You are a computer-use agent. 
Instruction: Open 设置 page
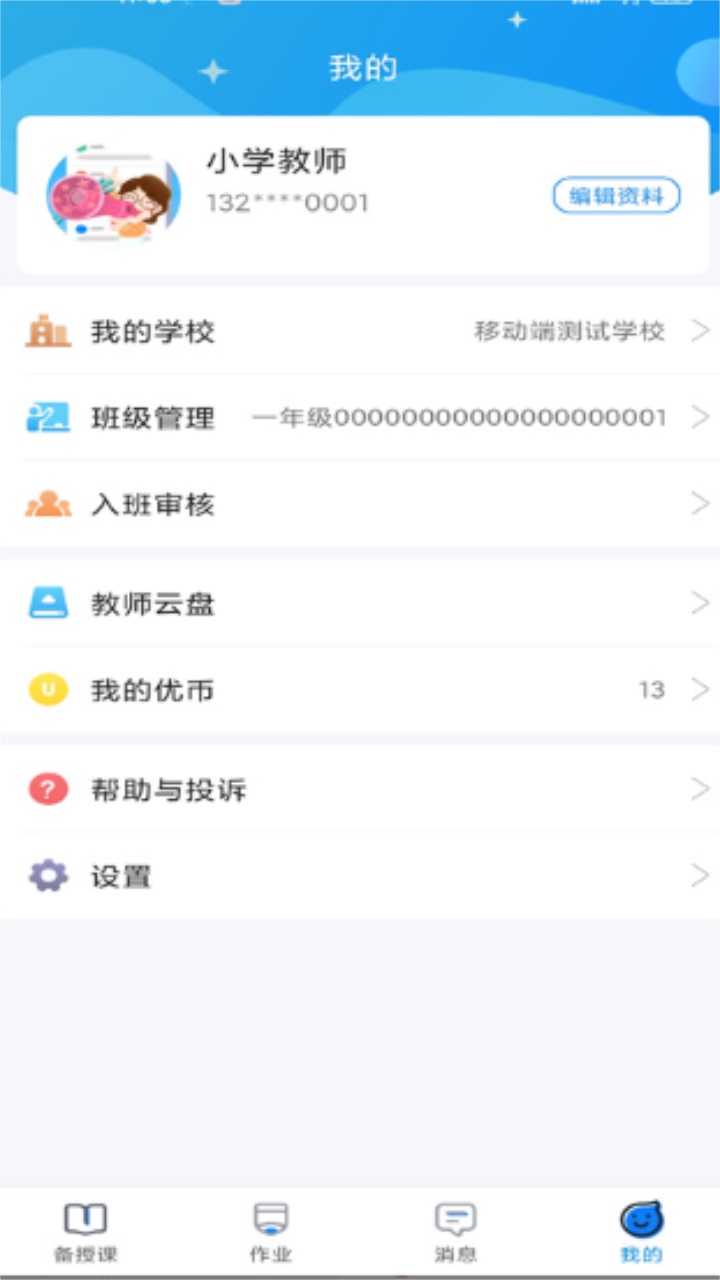[360, 877]
